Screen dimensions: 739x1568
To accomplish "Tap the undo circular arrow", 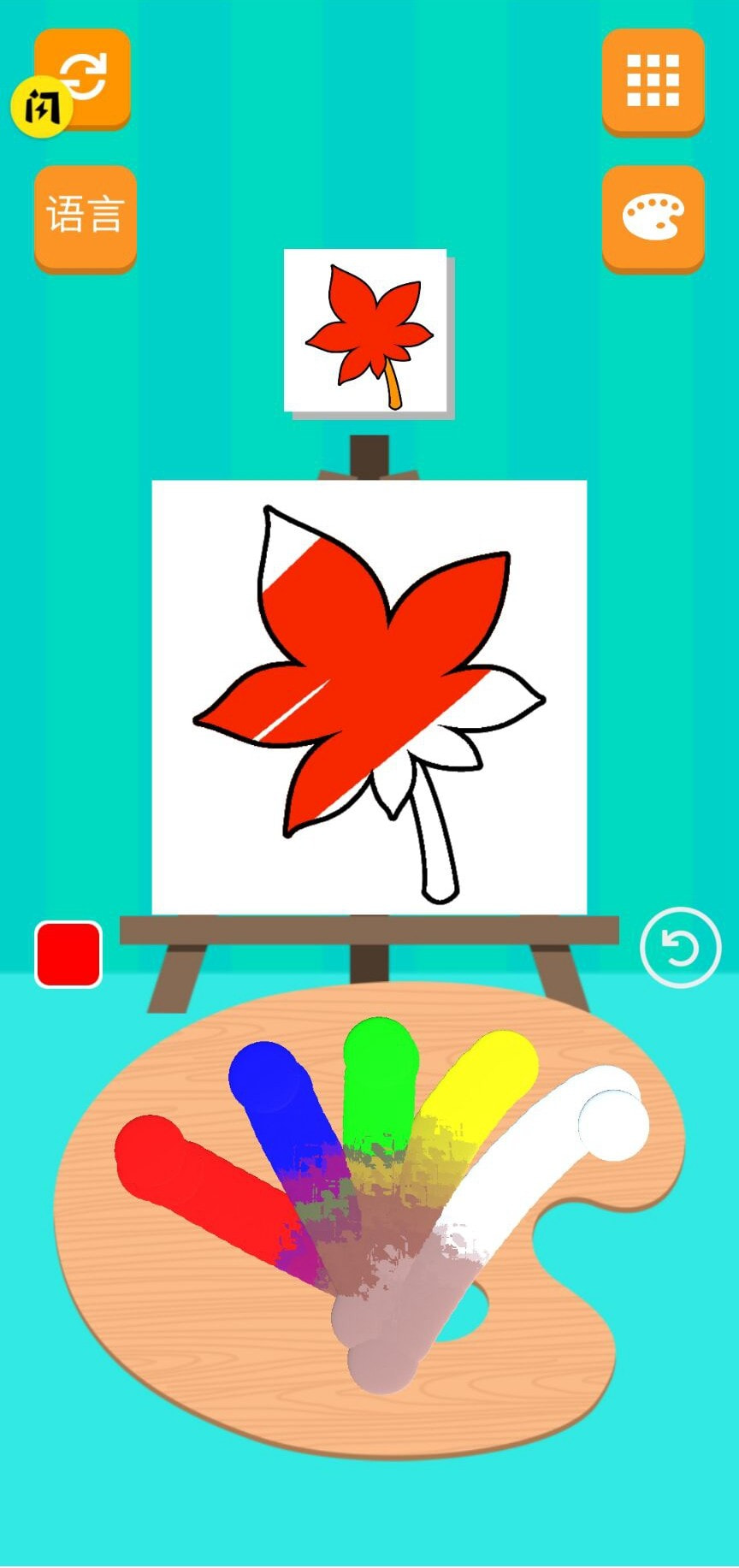I will tap(680, 948).
